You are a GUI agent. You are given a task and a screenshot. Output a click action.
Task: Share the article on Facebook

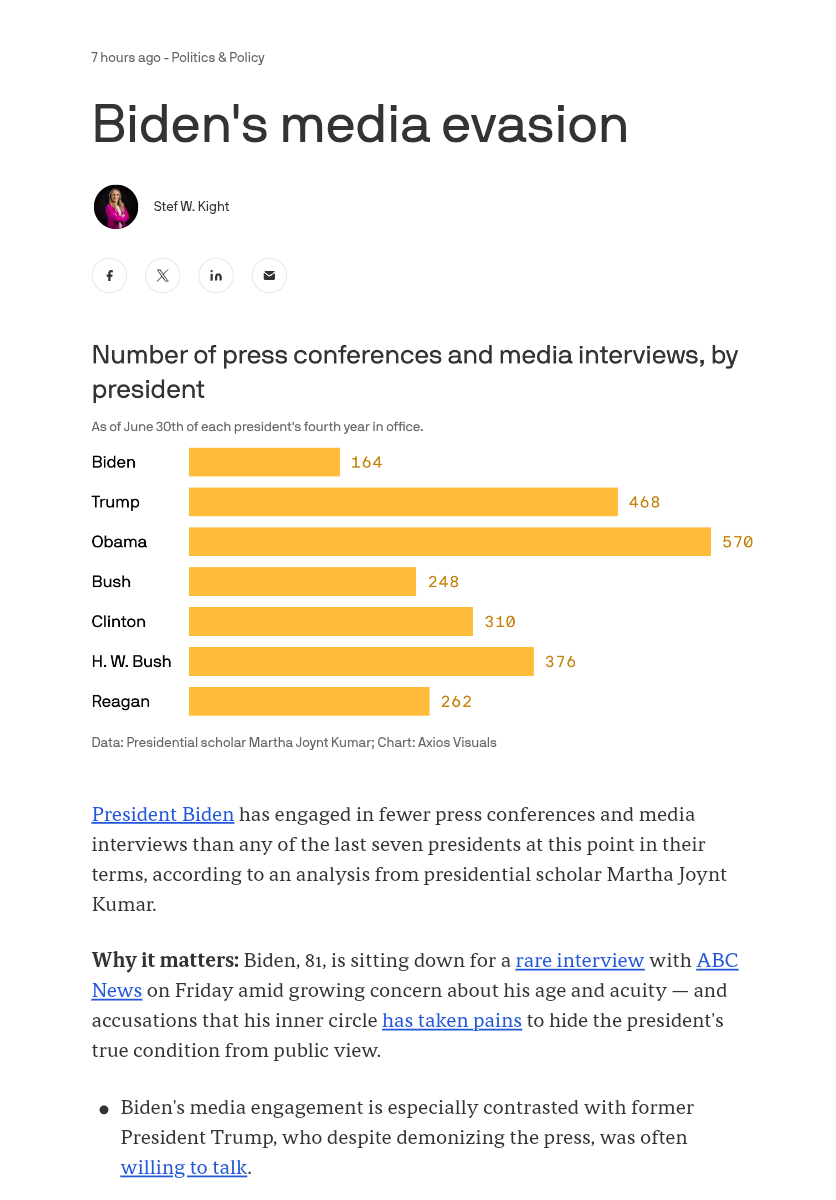110,276
